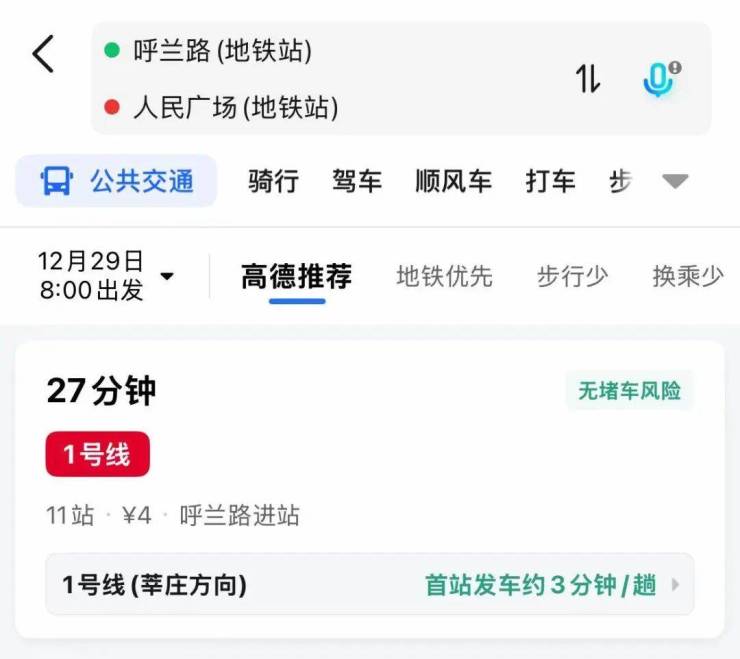This screenshot has width=740, height=659.
Task: Select the 高德推荐 route filter
Action: click(x=296, y=276)
